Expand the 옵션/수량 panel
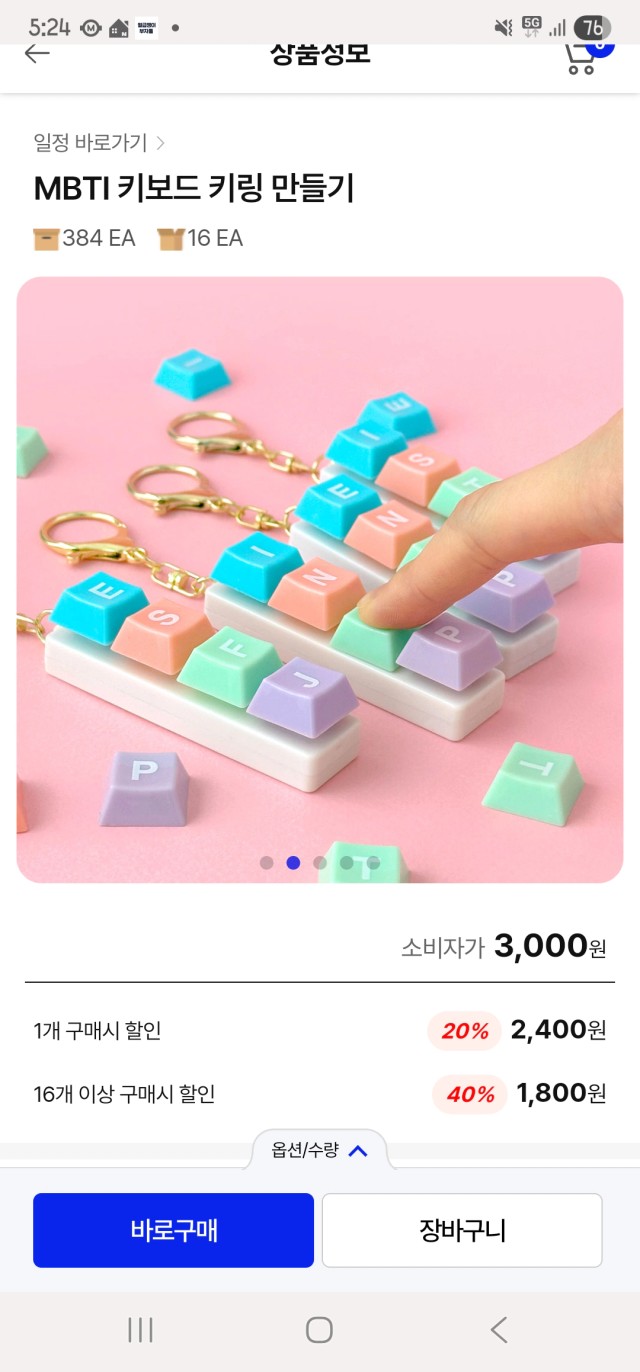Image resolution: width=640 pixels, height=1372 pixels. 320,1151
